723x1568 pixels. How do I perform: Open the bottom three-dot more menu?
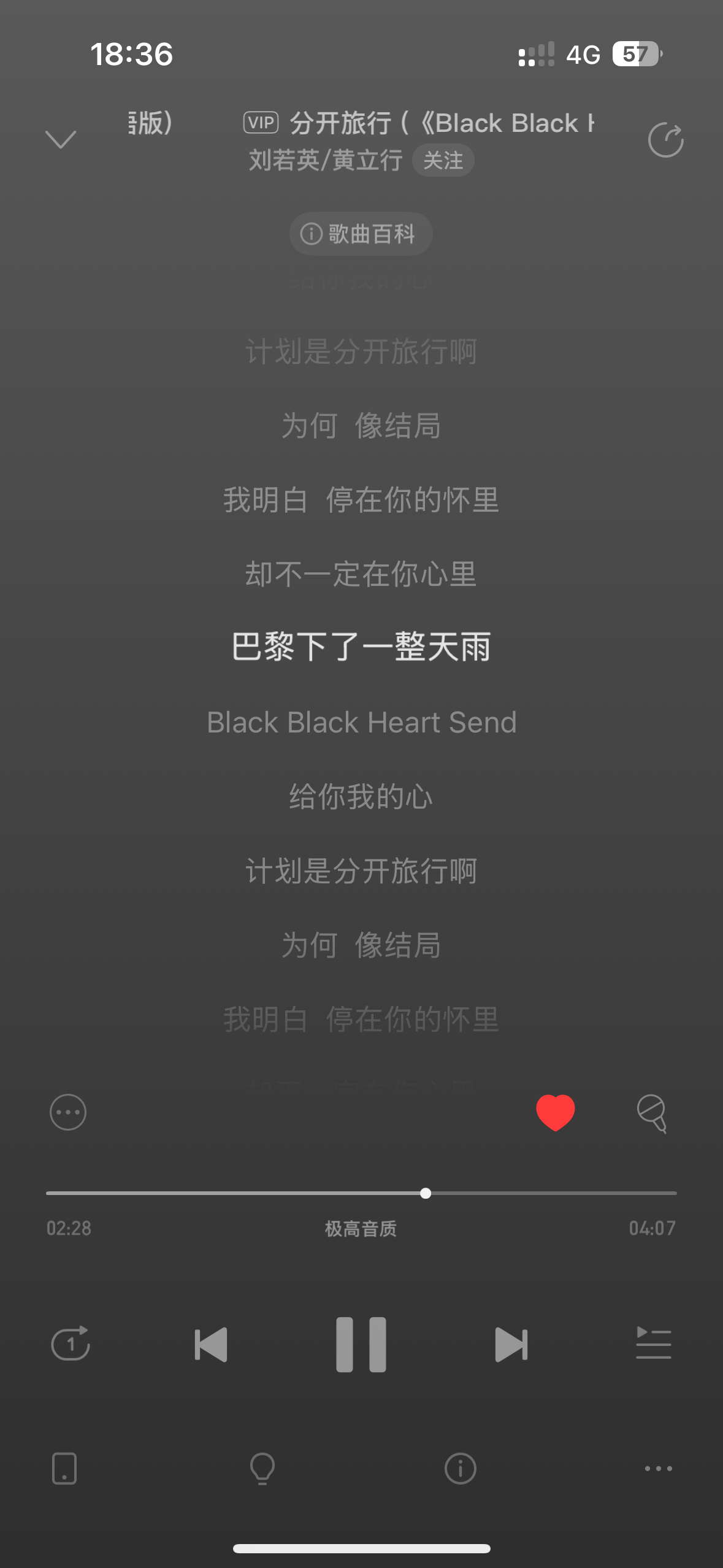tap(658, 1468)
